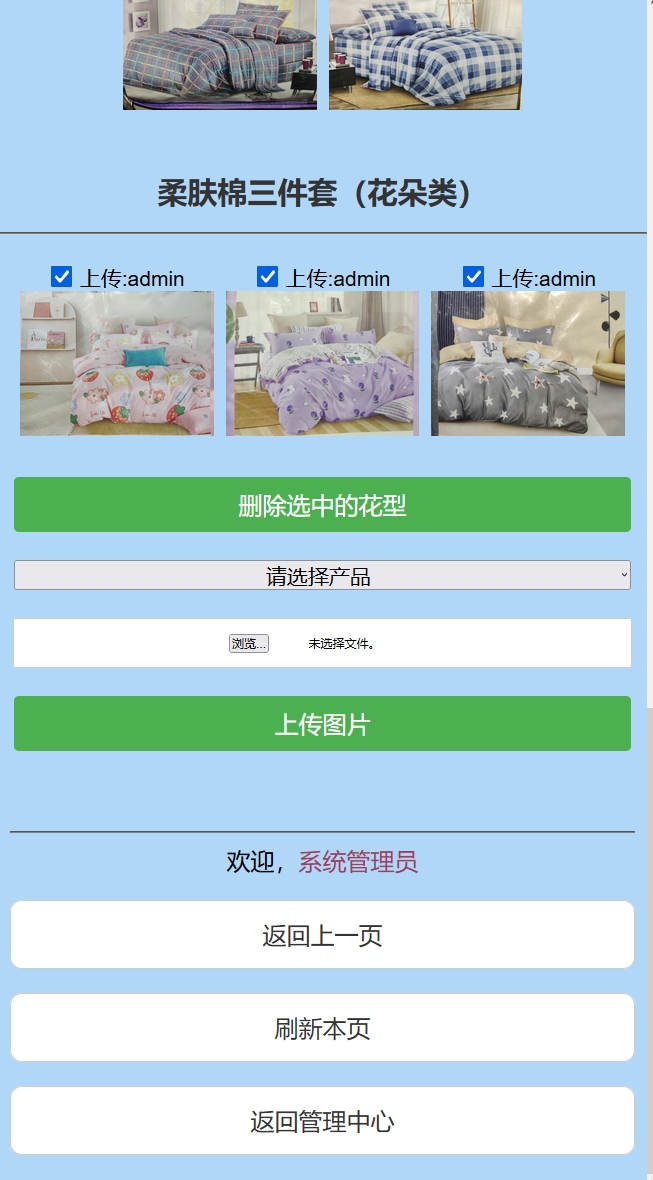Uncheck the checkbox above the pink strawberry bedding
653x1180 pixels.
click(62, 277)
